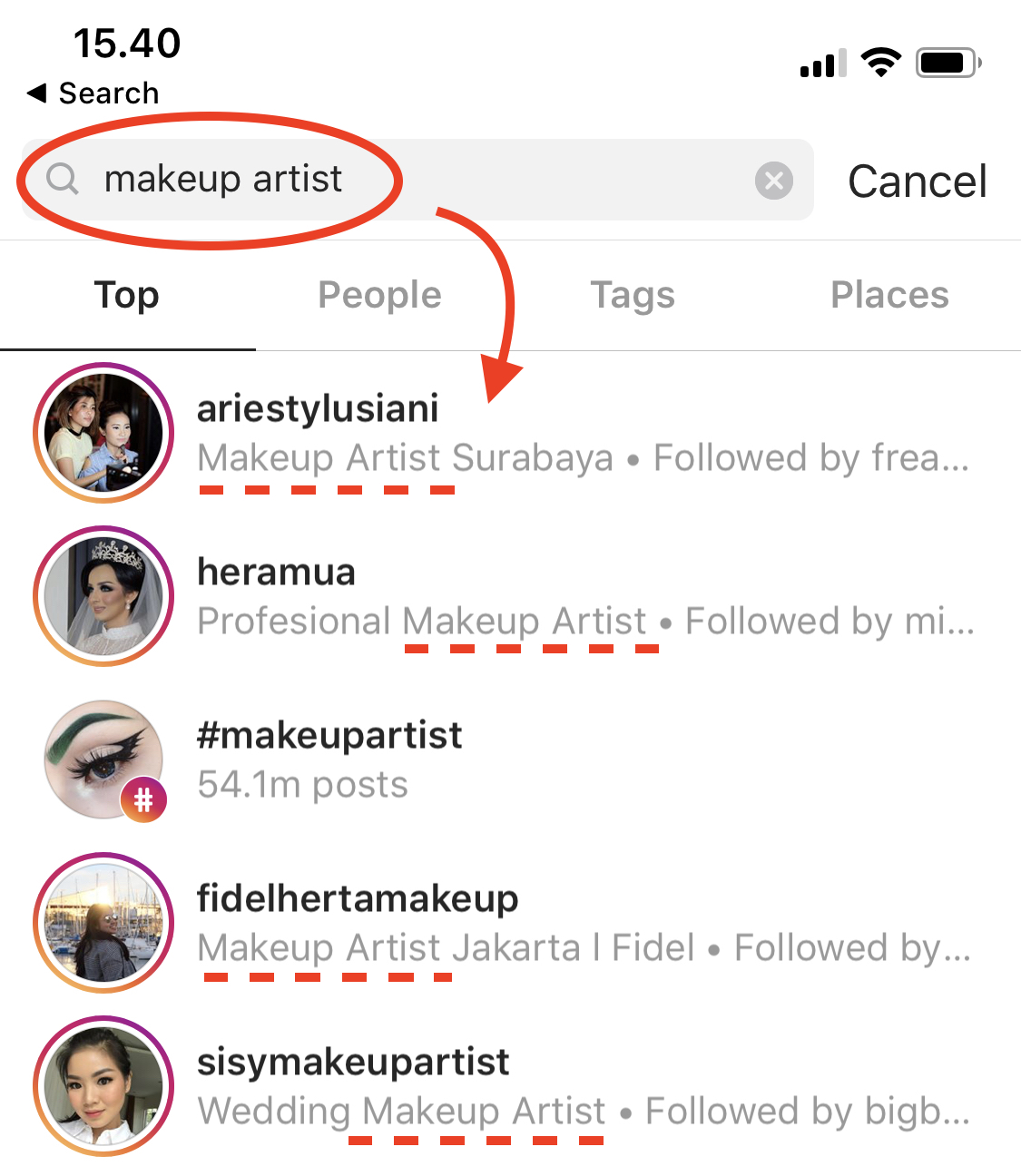The height and width of the screenshot is (1176, 1021).
Task: Switch to the People tab
Action: 379,294
